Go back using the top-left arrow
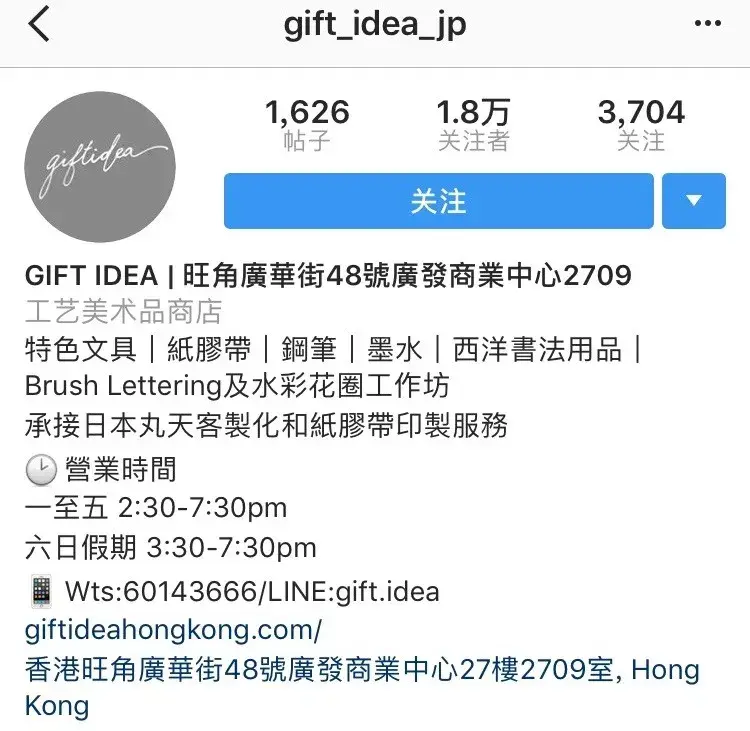This screenshot has width=750, height=731. click(x=38, y=25)
